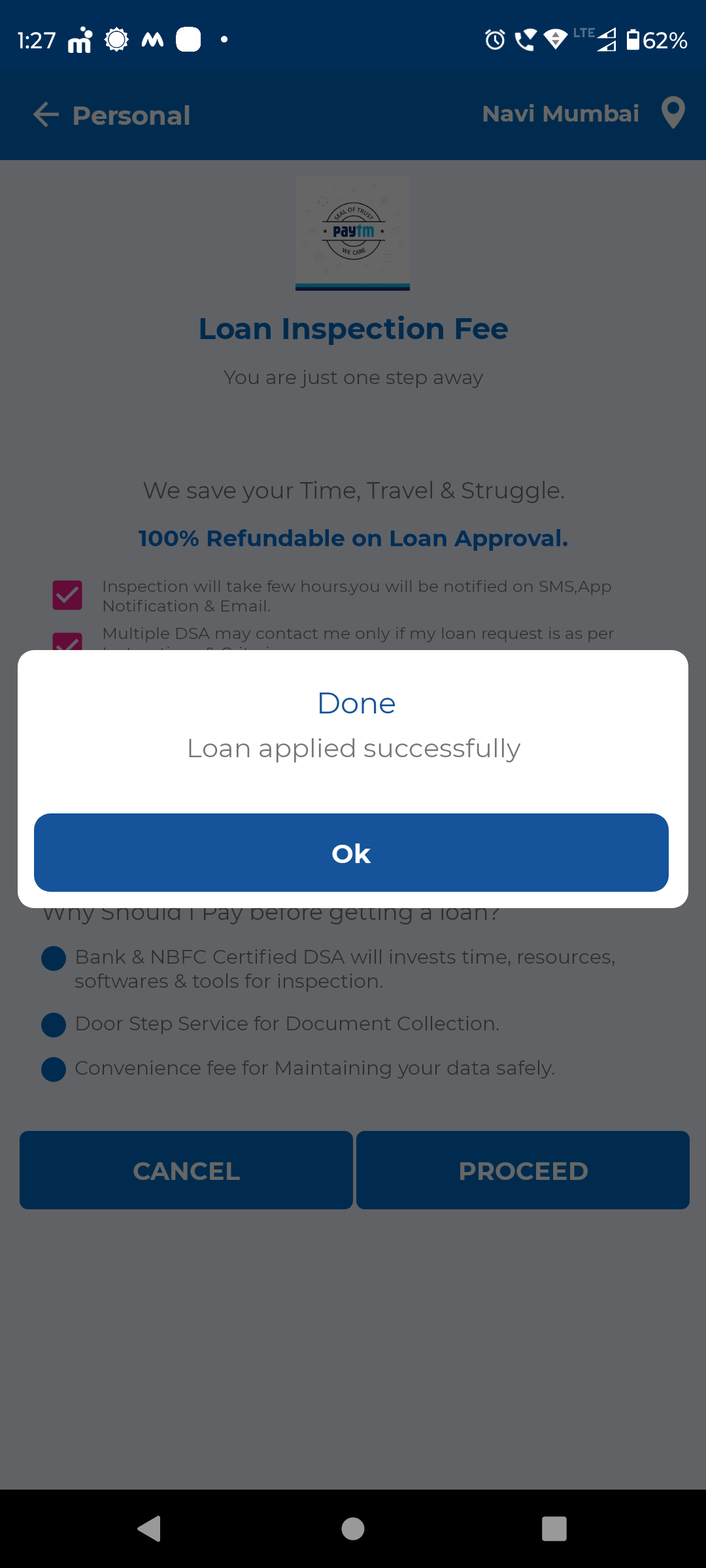The image size is (706, 1568).
Task: Tap the CANCEL button
Action: [186, 1170]
